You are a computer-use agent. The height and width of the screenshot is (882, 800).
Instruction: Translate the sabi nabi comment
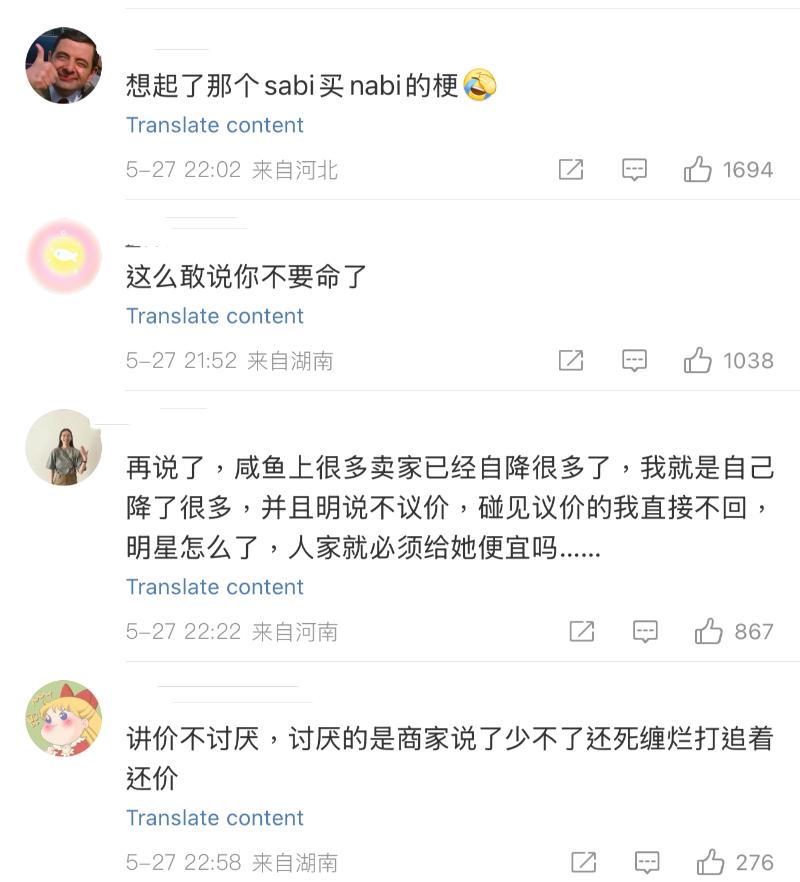(x=214, y=125)
